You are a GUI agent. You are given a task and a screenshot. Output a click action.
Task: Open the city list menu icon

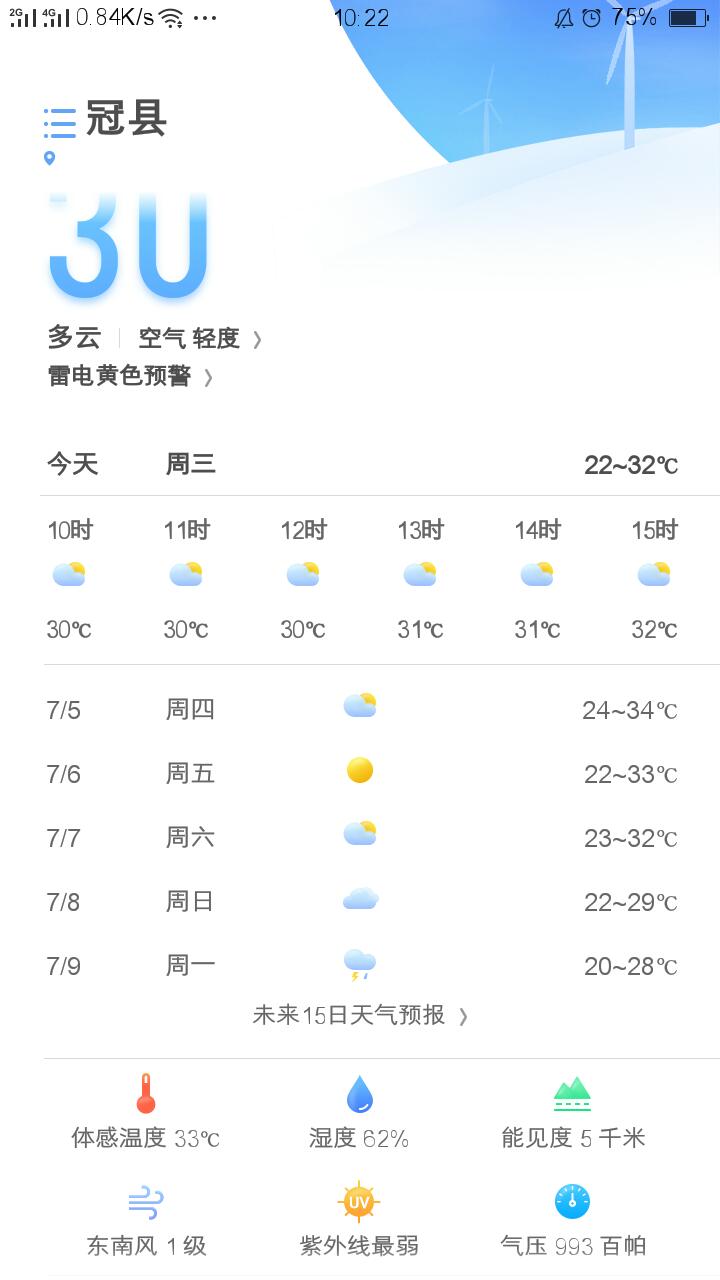tap(60, 122)
